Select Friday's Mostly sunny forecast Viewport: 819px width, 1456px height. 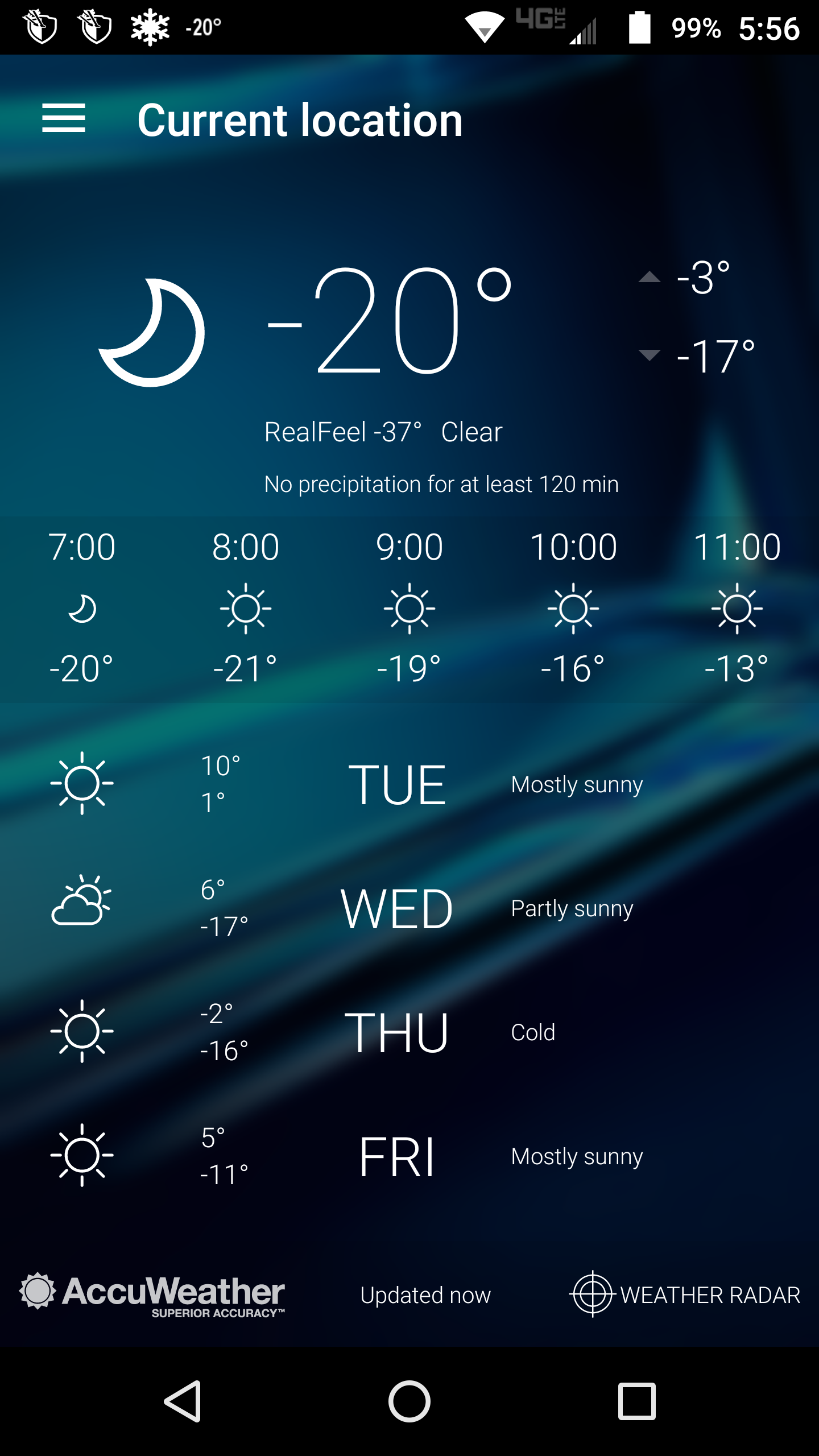pyautogui.click(x=409, y=1156)
